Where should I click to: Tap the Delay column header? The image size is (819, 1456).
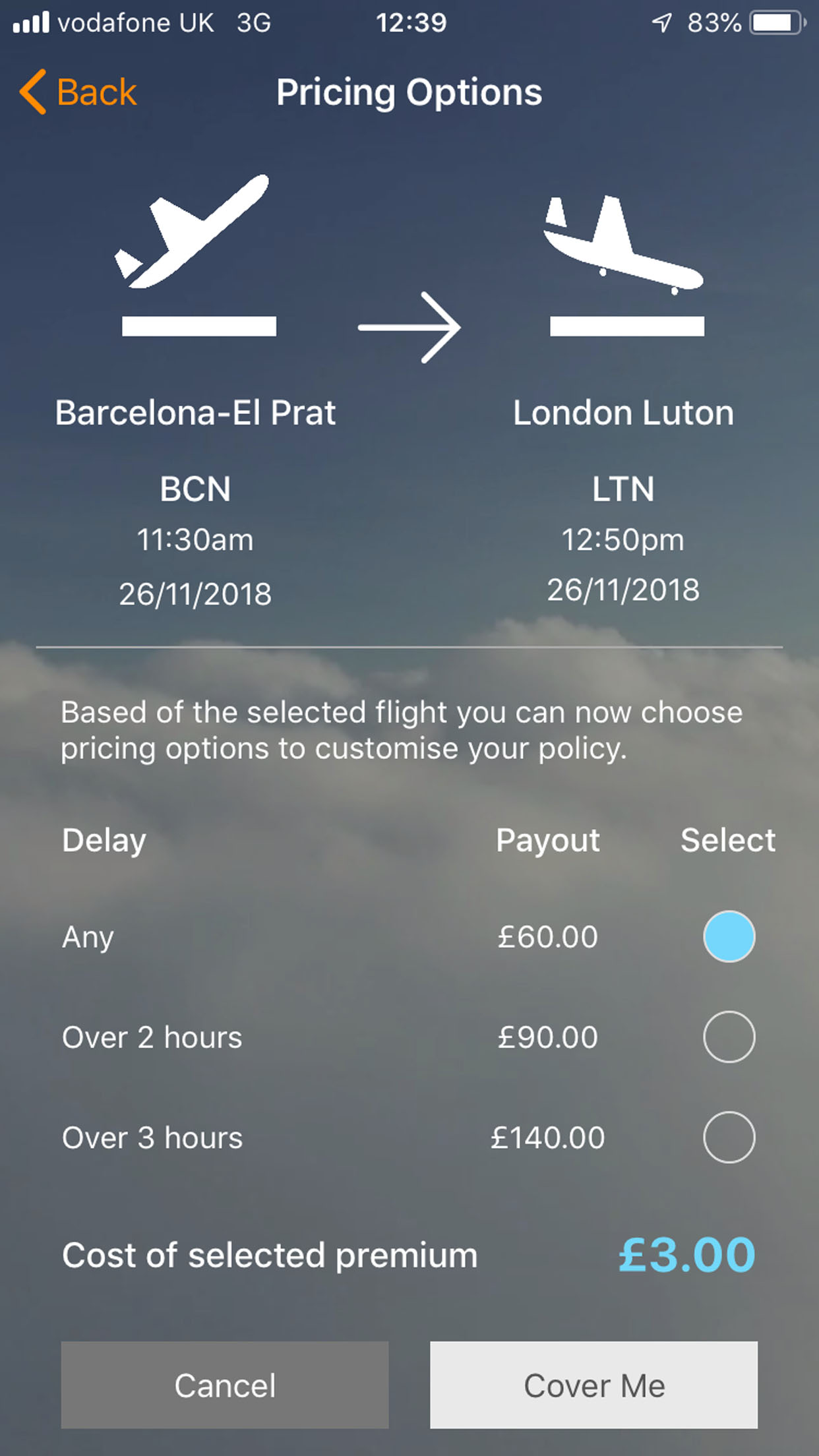tap(103, 840)
